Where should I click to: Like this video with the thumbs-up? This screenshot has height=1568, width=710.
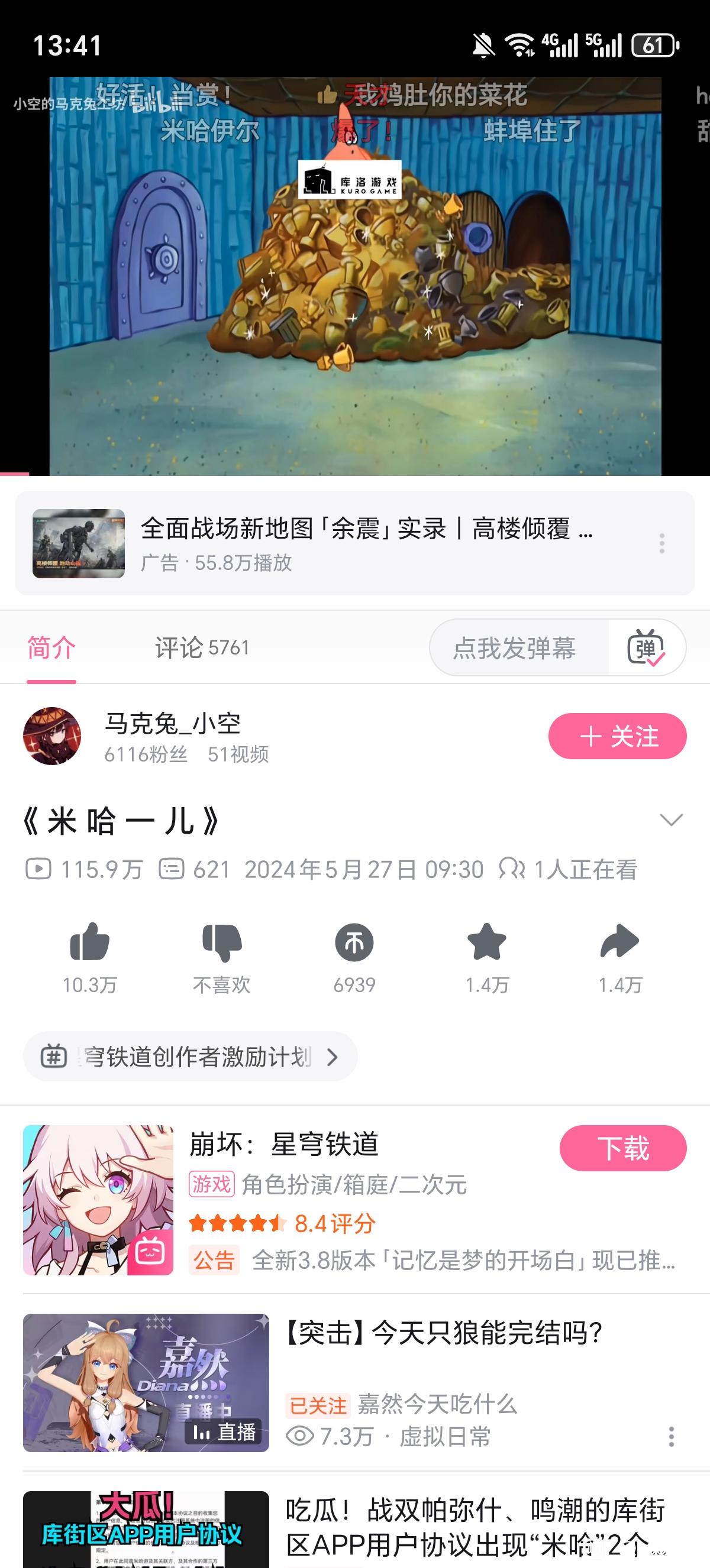(x=89, y=943)
